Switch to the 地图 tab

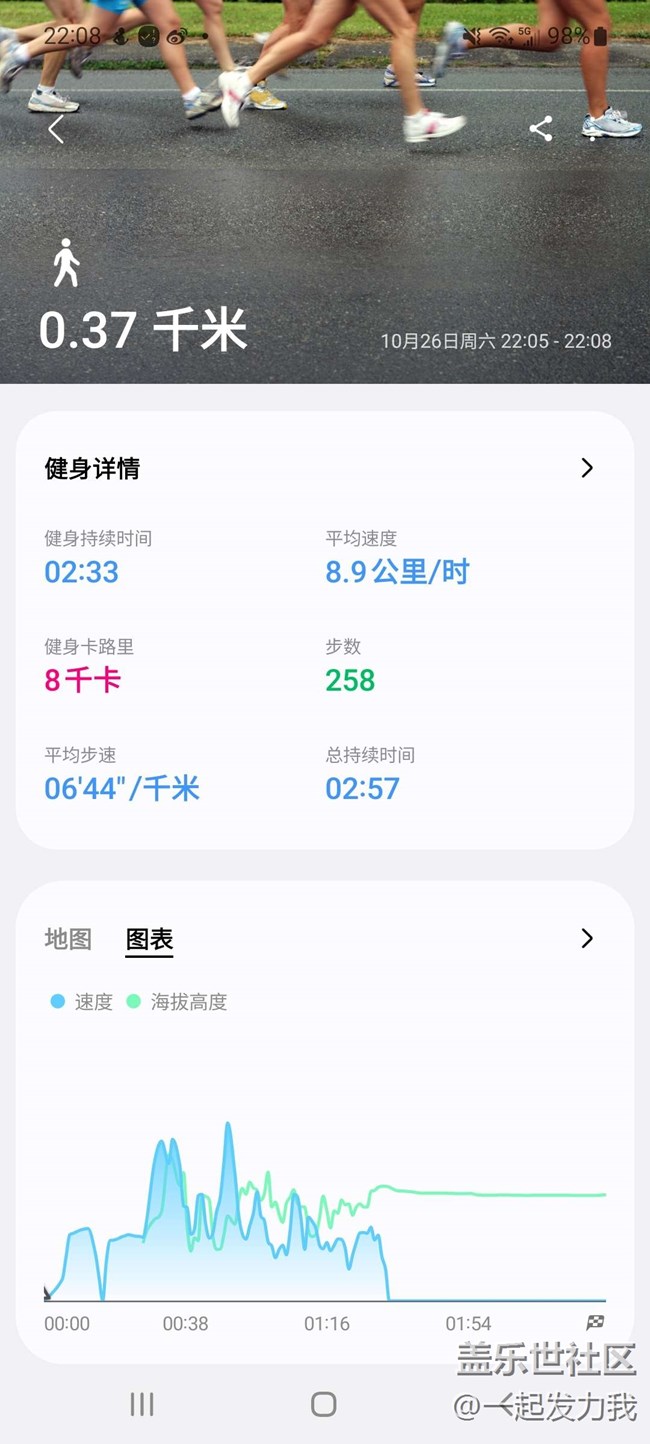click(68, 939)
